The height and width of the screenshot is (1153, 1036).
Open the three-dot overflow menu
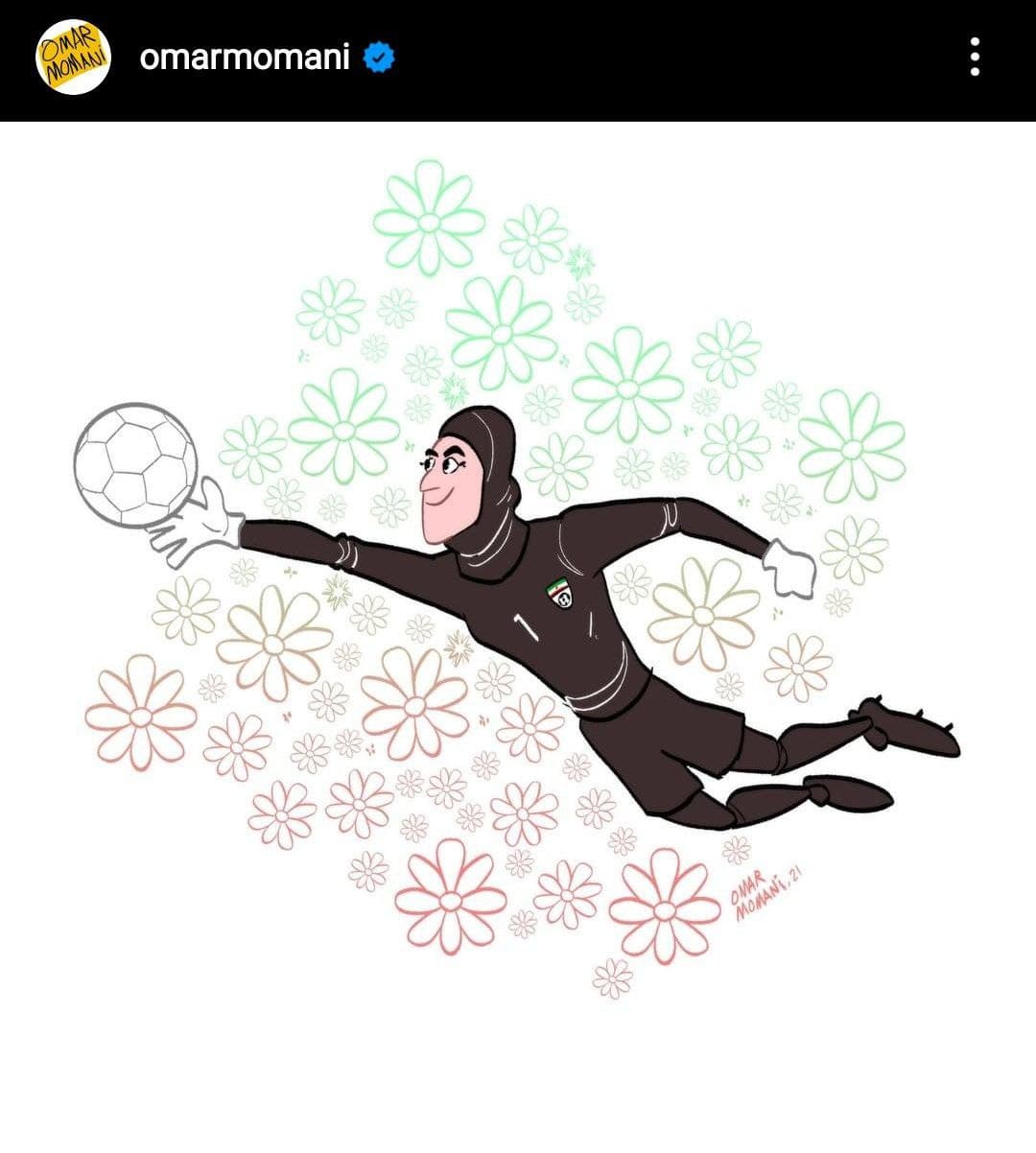coord(975,58)
